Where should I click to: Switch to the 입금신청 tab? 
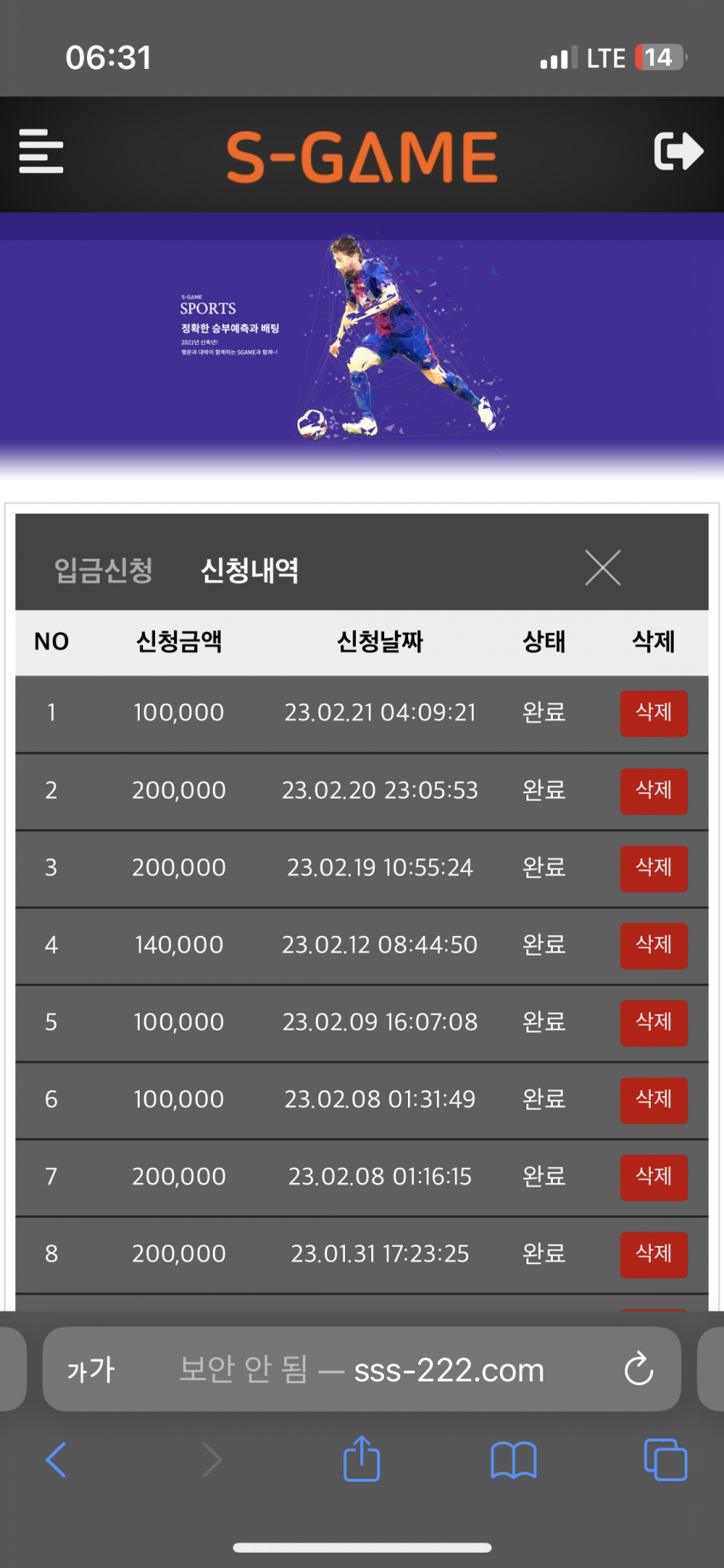[103, 570]
